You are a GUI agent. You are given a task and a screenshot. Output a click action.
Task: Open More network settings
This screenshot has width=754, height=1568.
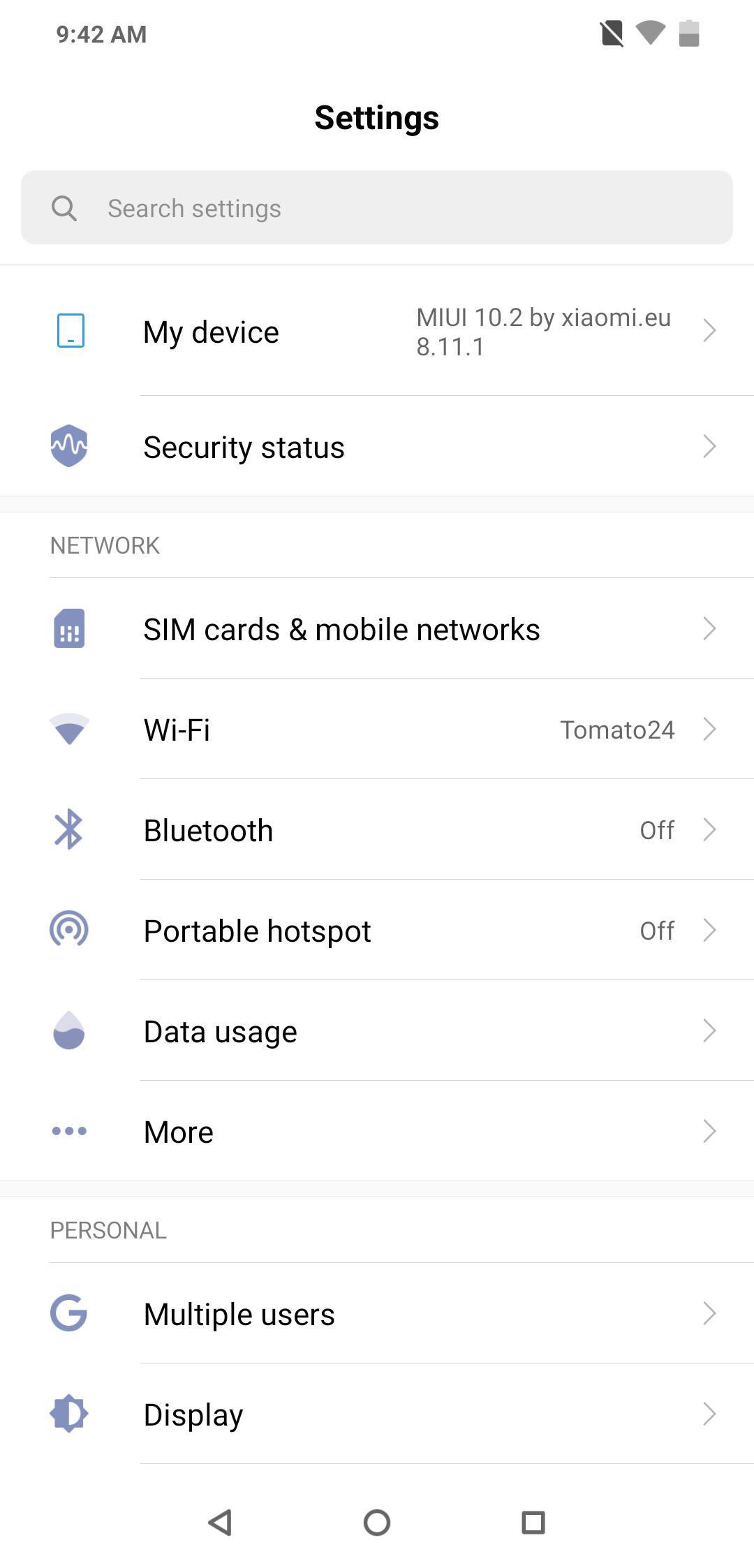377,1131
